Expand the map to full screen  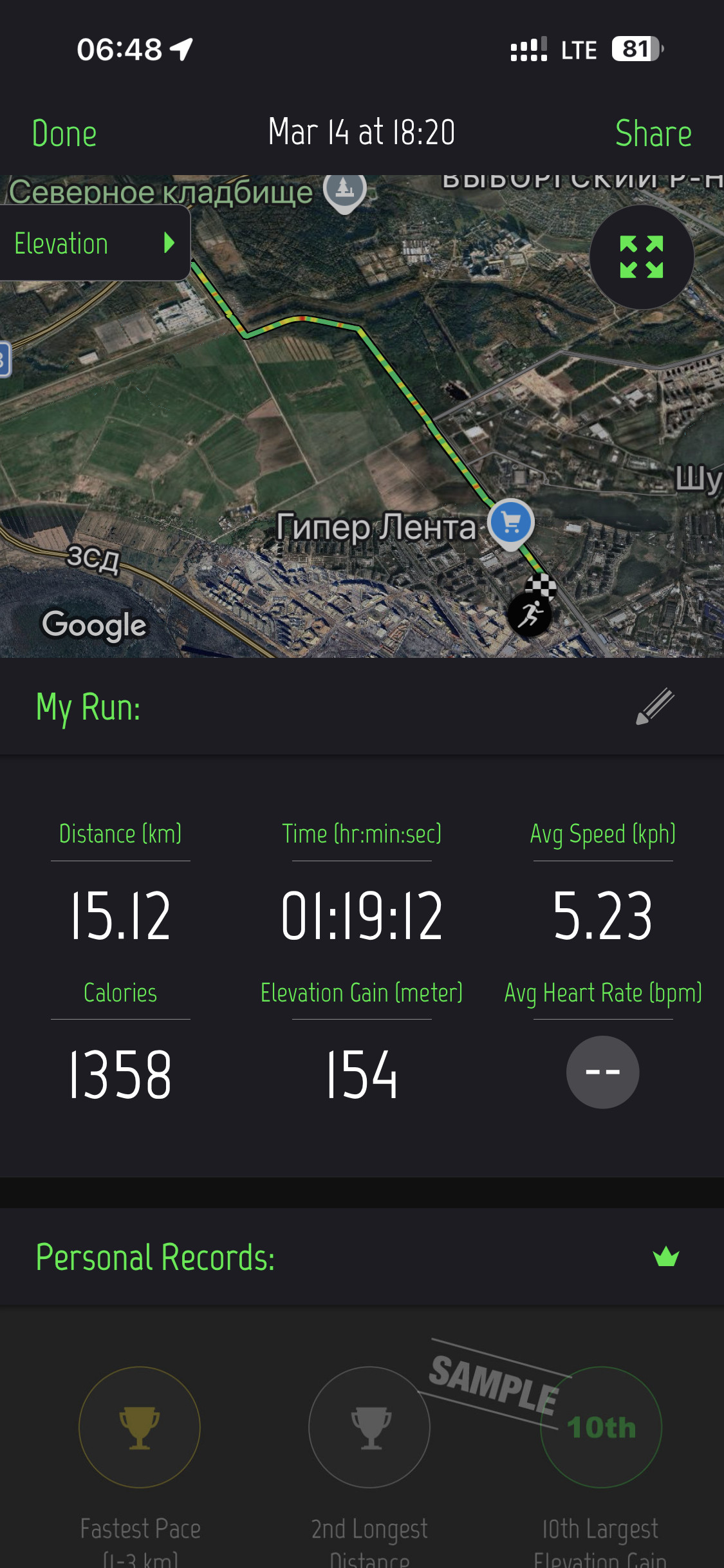coord(642,257)
